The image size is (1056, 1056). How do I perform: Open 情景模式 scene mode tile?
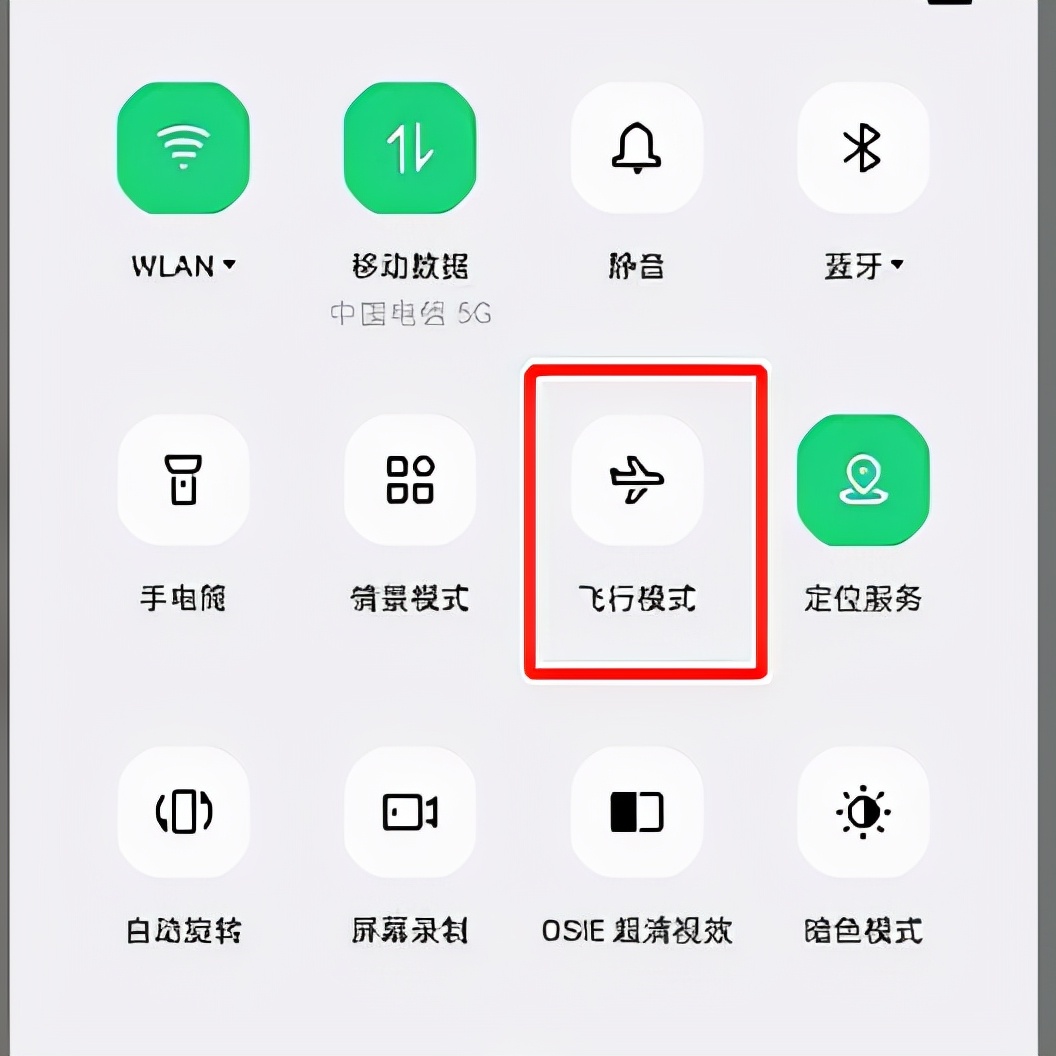tap(410, 480)
